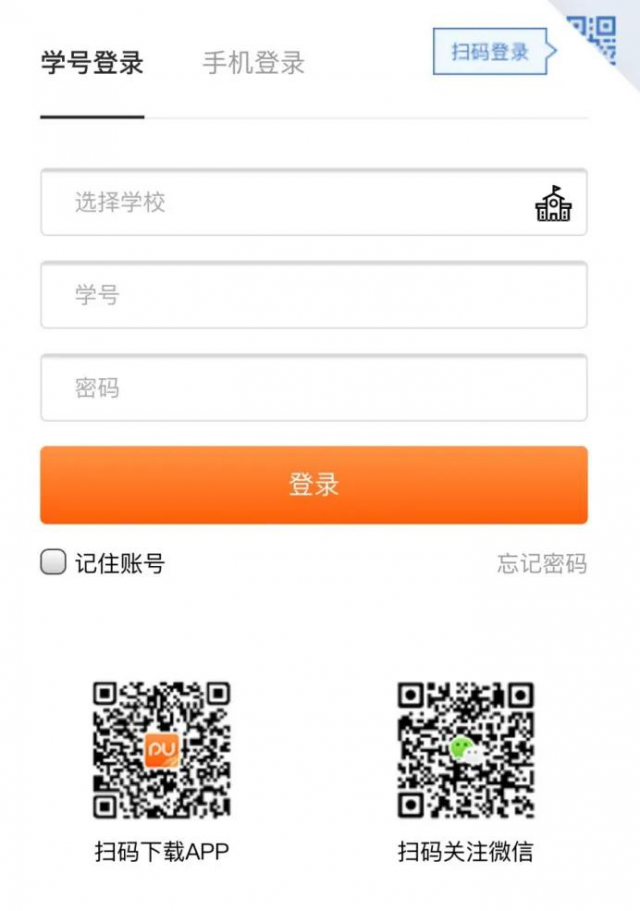
Task: Open the 选择学校 school picker
Action: (313, 203)
